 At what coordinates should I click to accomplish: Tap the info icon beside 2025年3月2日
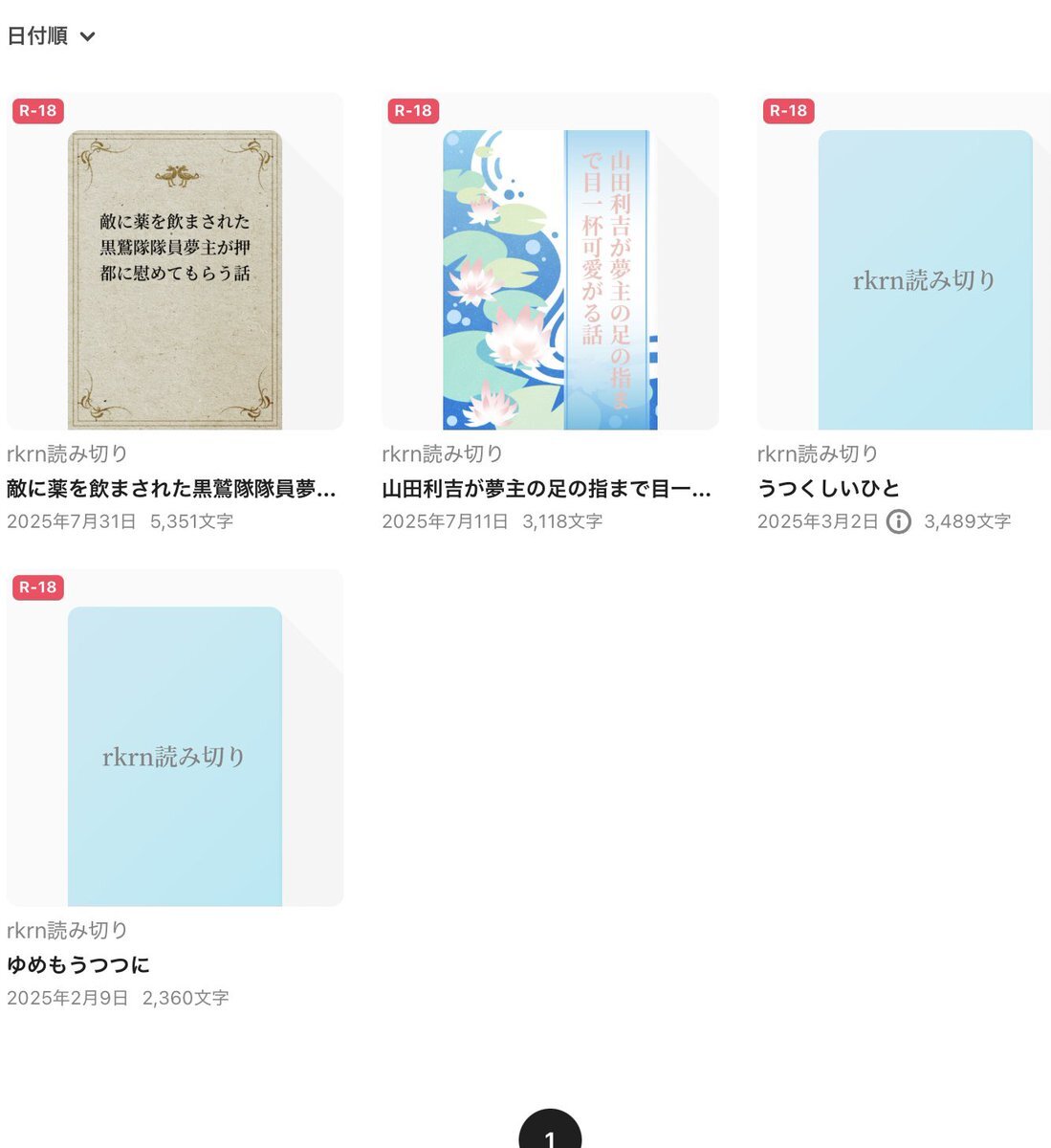898,521
